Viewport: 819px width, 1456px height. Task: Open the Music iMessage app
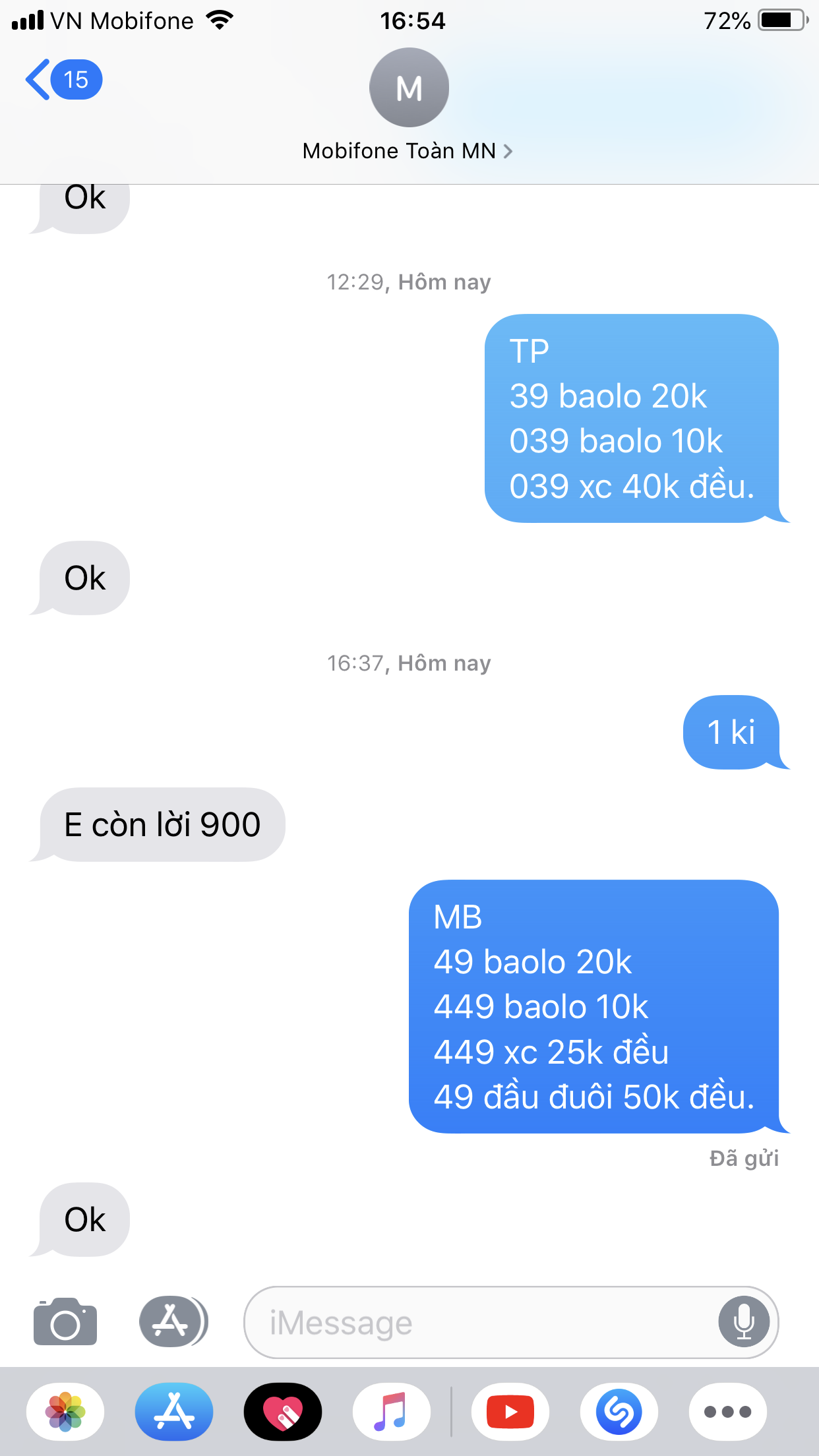pos(392,1412)
